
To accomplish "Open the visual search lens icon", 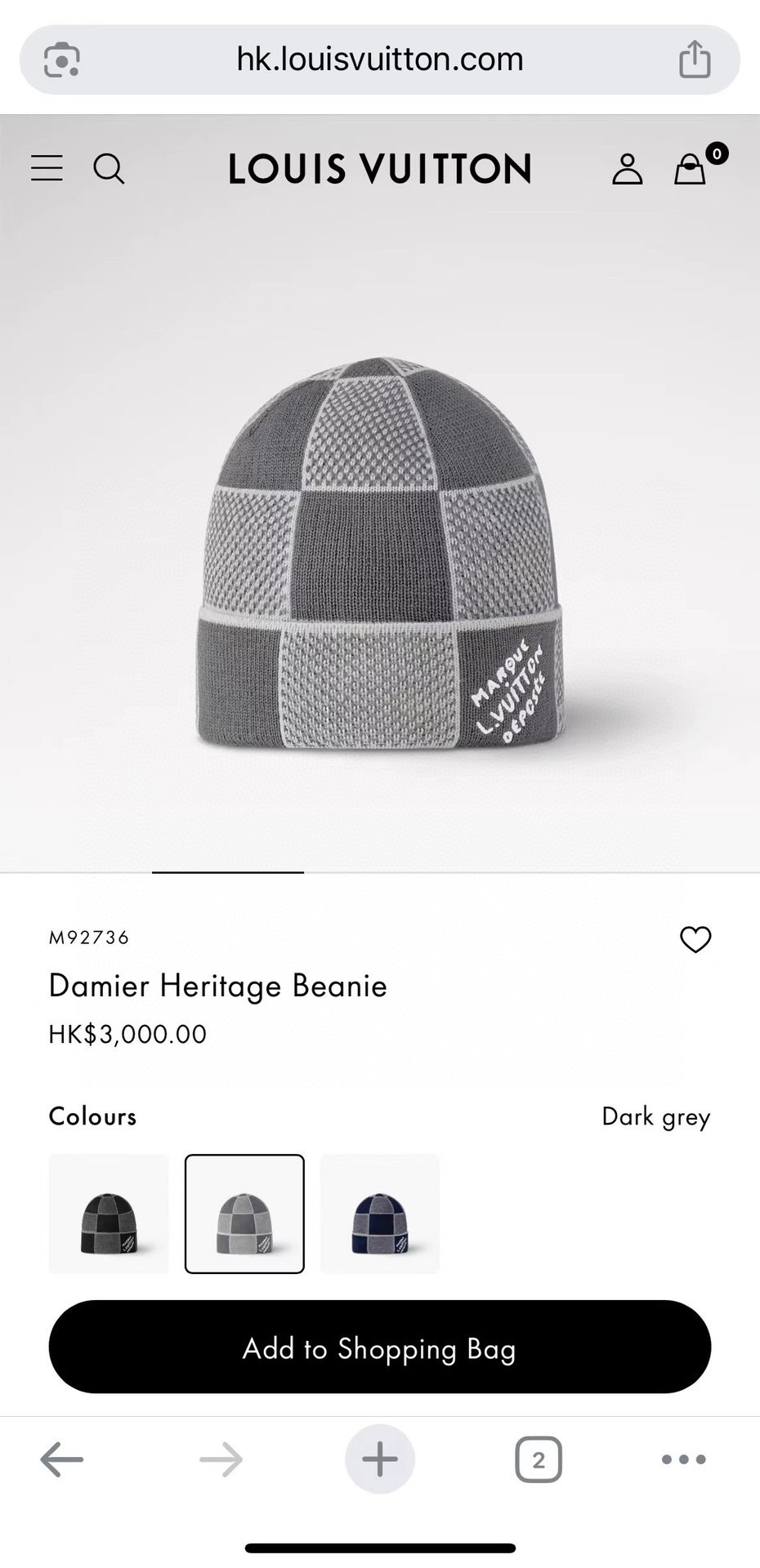I will [62, 58].
